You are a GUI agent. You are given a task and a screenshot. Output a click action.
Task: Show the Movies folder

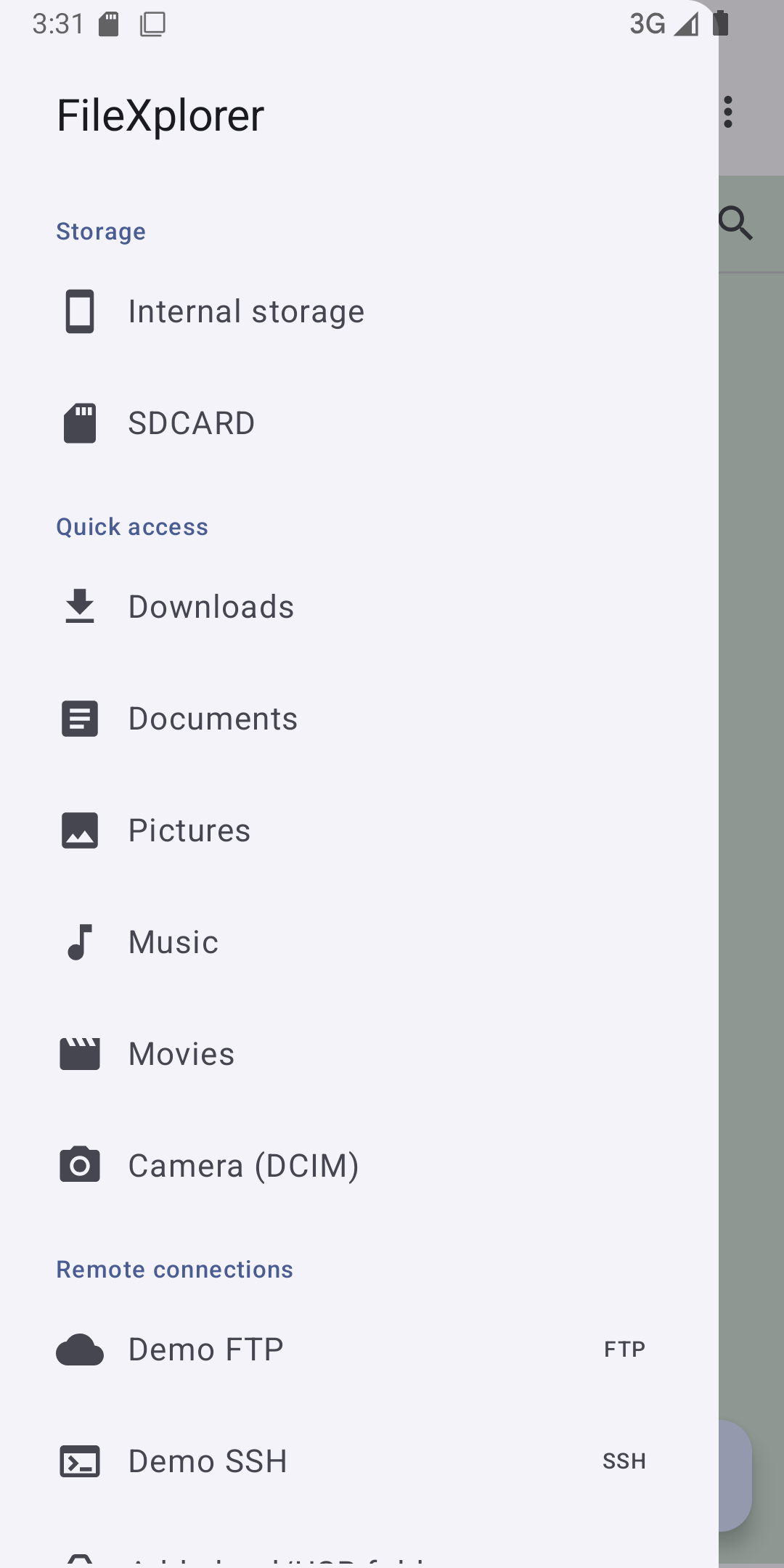[x=359, y=1054]
